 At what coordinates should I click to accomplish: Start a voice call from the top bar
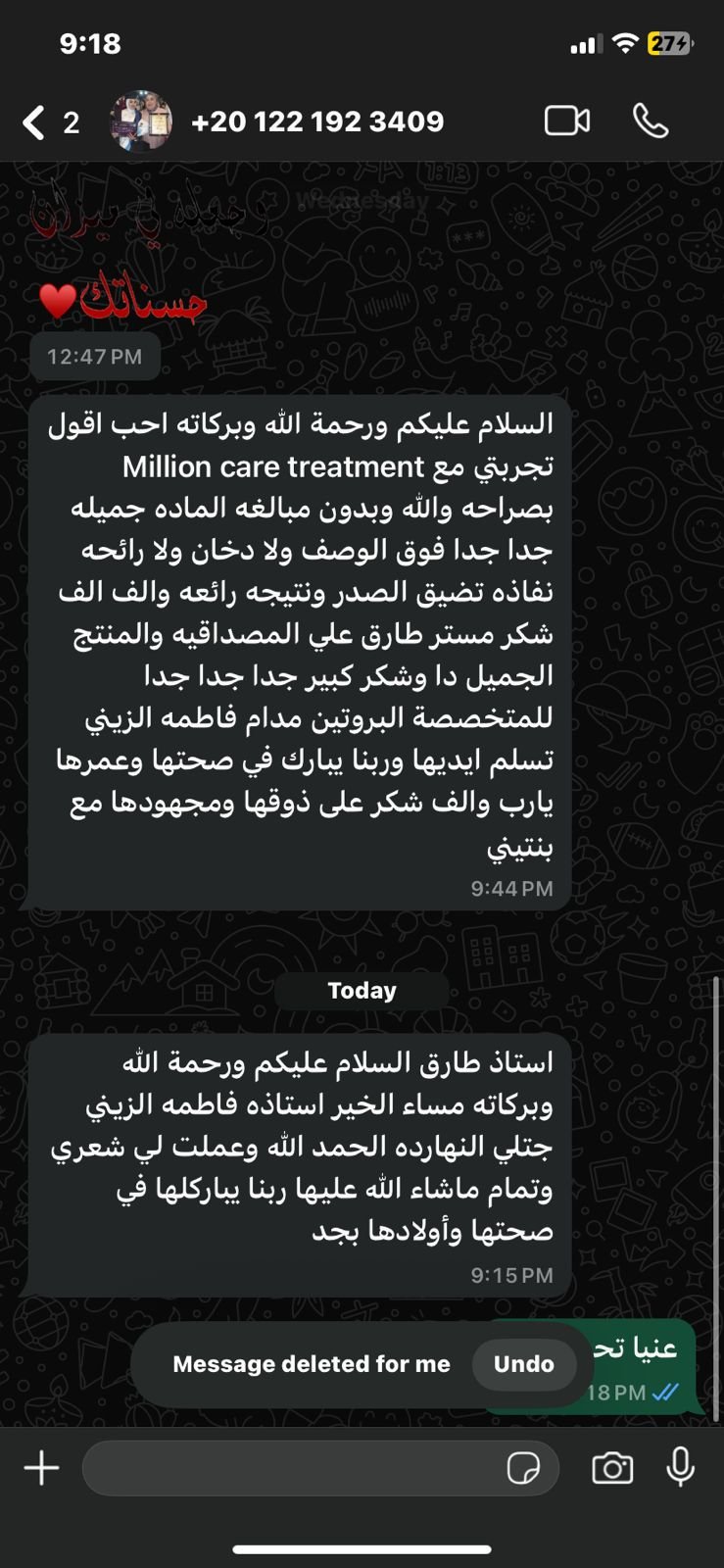pyautogui.click(x=652, y=120)
